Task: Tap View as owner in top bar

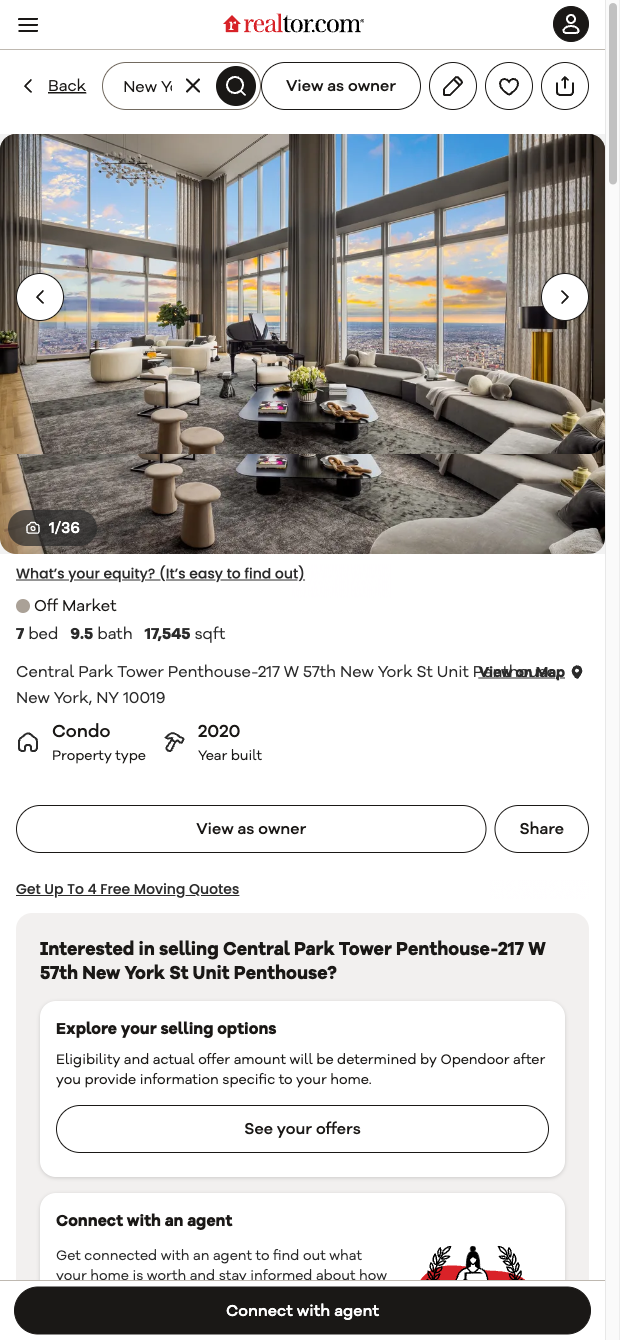Action: pyautogui.click(x=341, y=86)
